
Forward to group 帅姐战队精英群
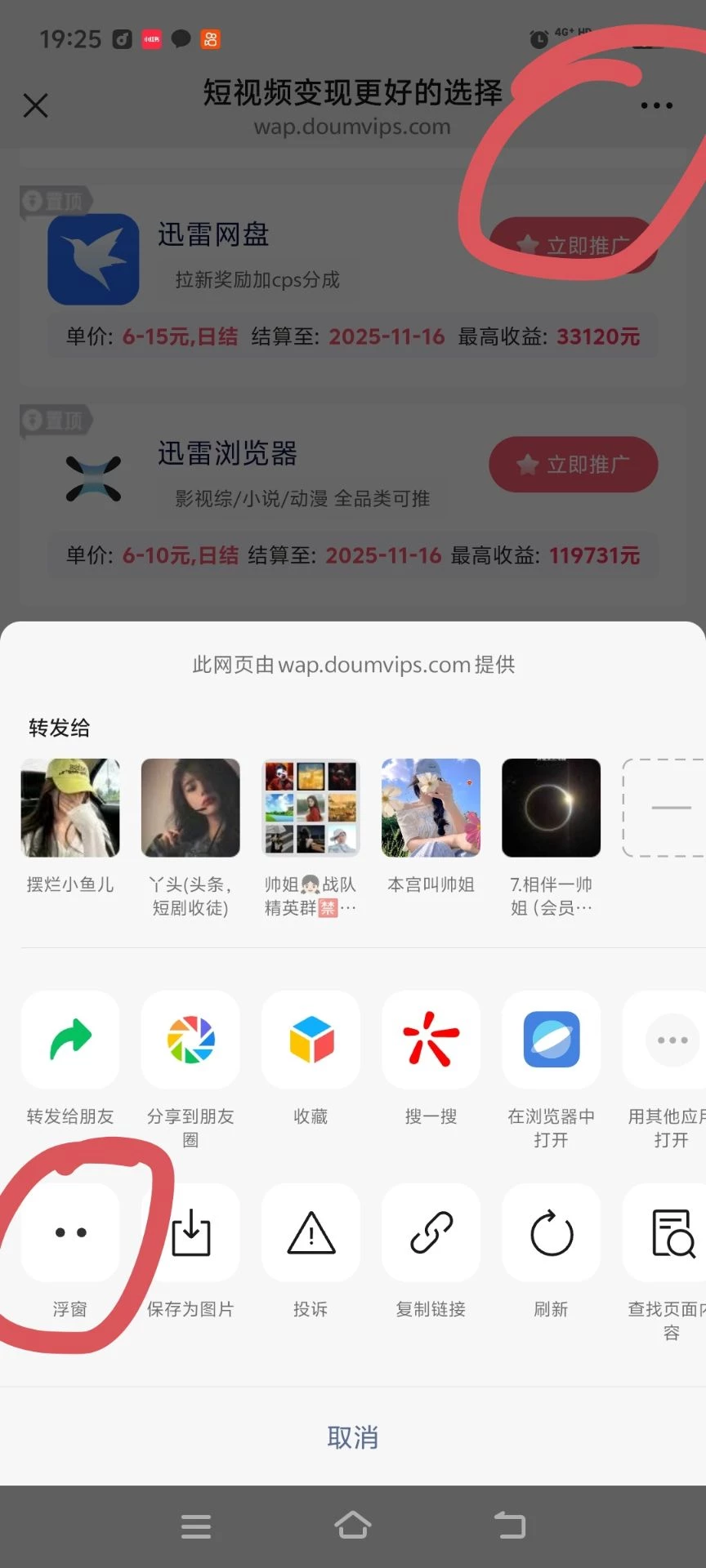[311, 808]
